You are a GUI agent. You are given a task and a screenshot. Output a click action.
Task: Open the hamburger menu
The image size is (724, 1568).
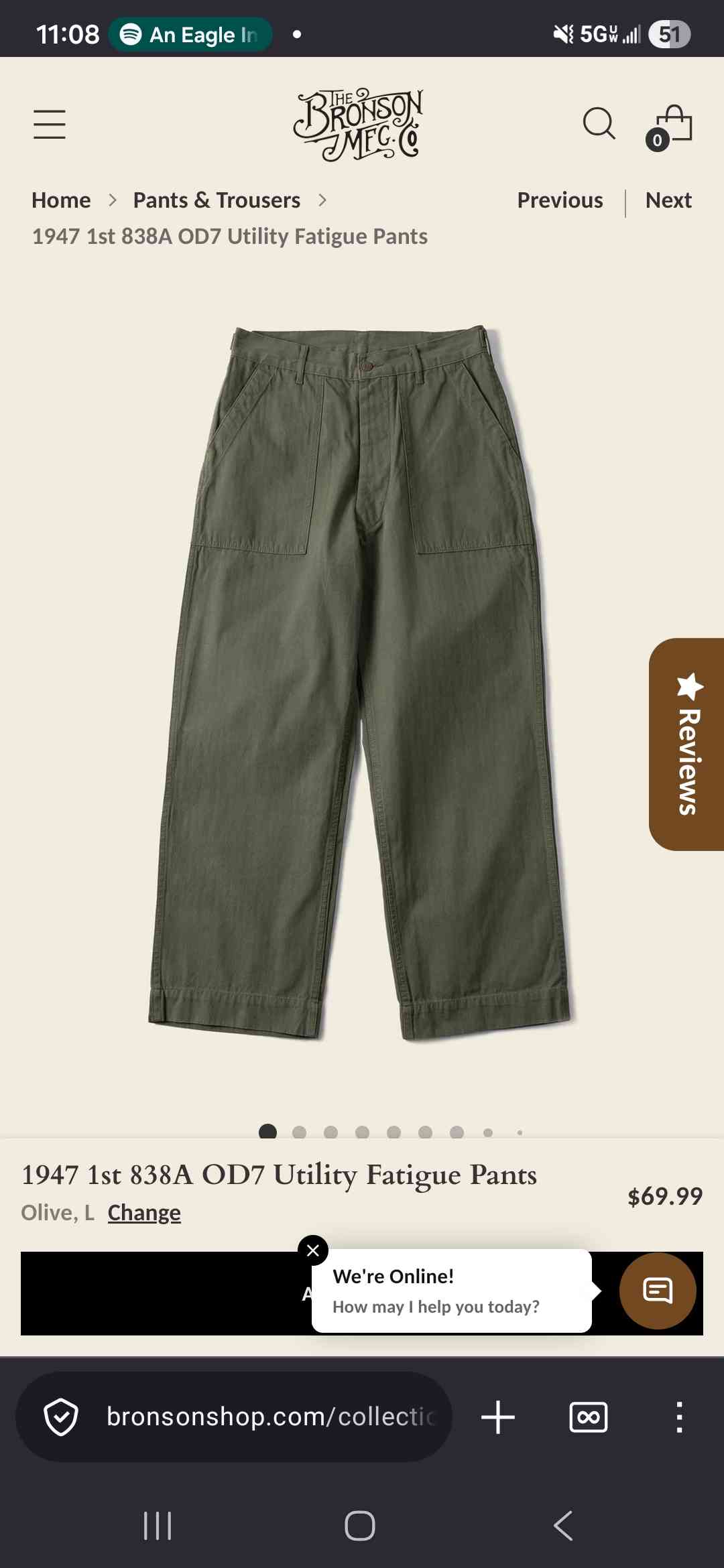tap(50, 125)
